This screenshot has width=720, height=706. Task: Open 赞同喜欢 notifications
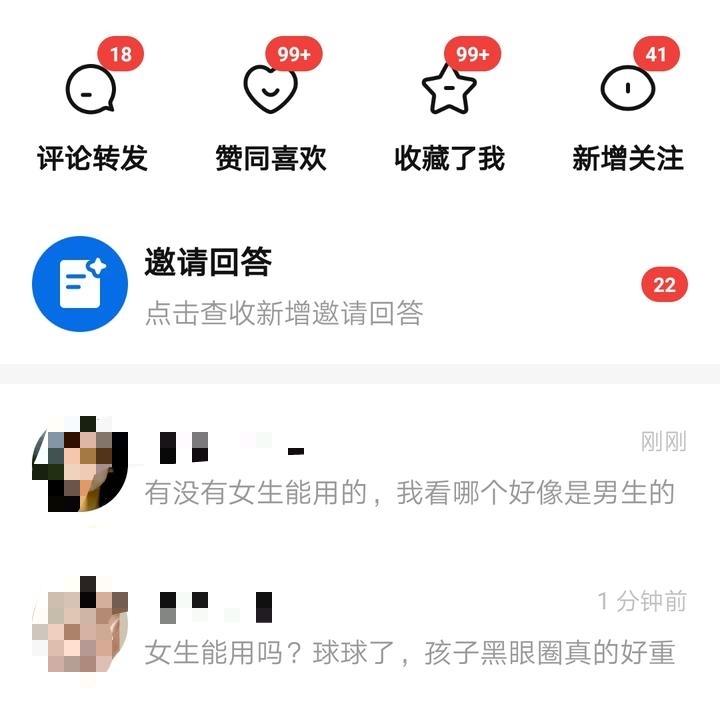270,110
